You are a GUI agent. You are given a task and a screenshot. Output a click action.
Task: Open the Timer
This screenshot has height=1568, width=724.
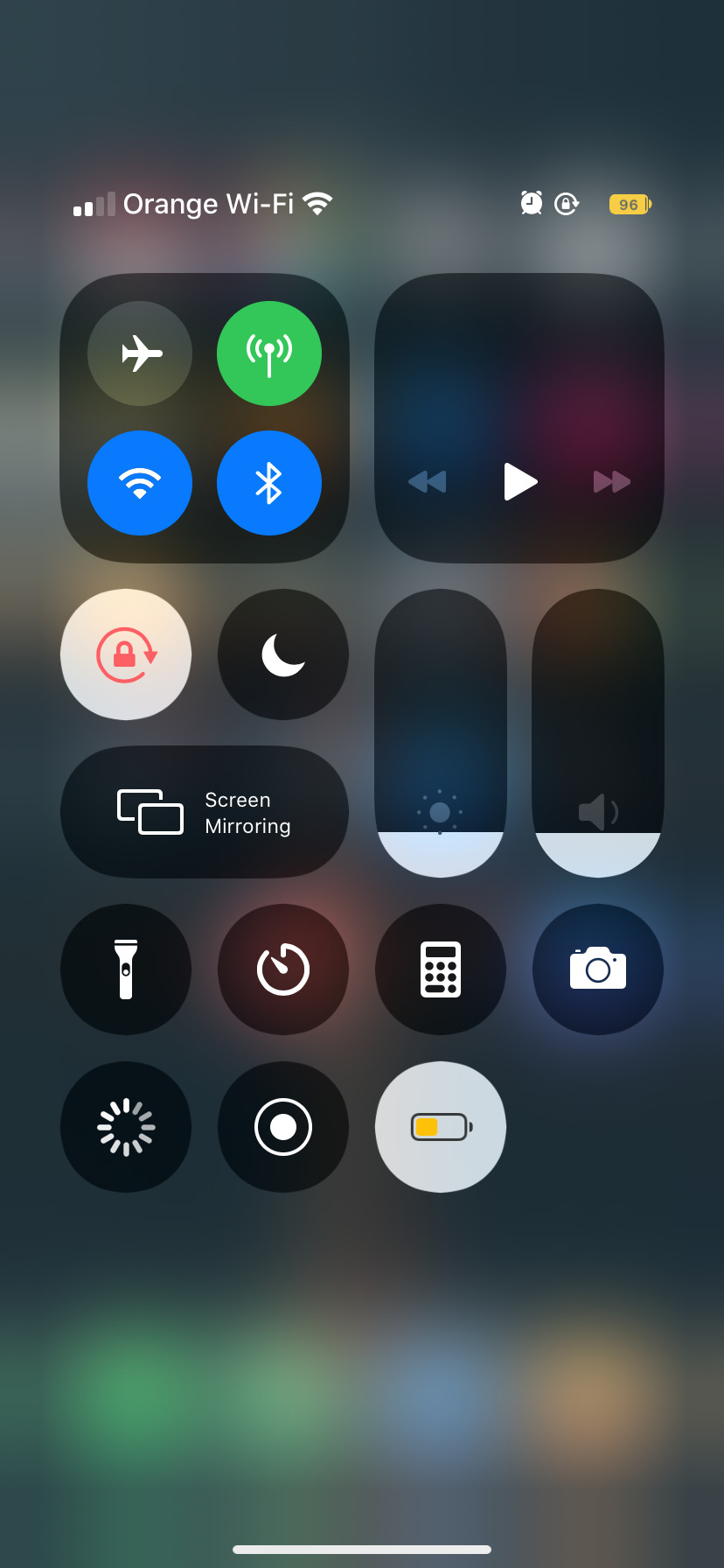[283, 969]
